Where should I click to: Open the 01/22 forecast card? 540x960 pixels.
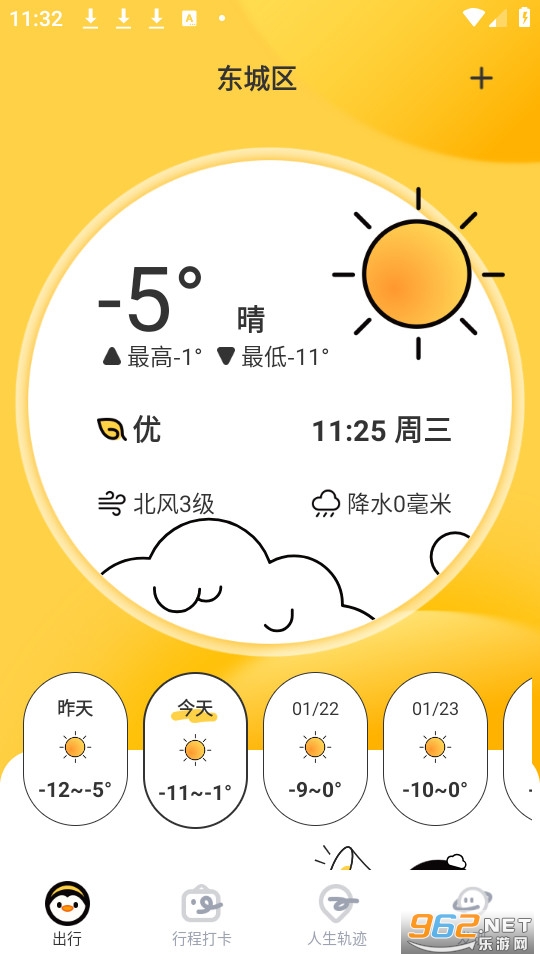point(315,749)
